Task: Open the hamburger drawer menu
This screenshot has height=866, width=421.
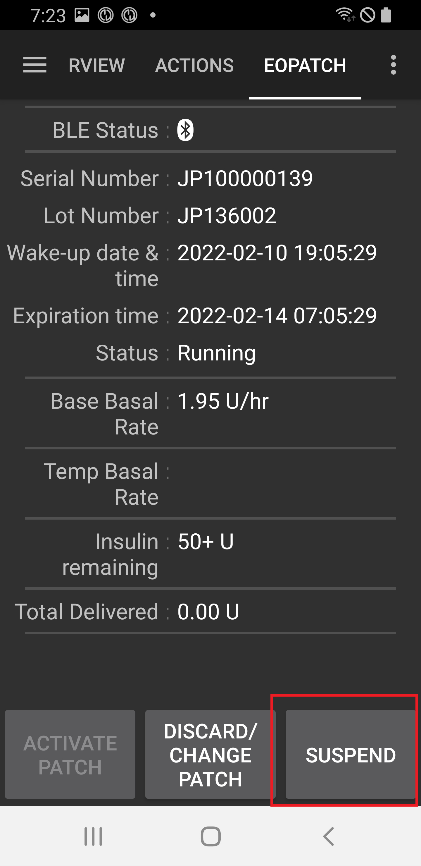Action: click(x=34, y=65)
